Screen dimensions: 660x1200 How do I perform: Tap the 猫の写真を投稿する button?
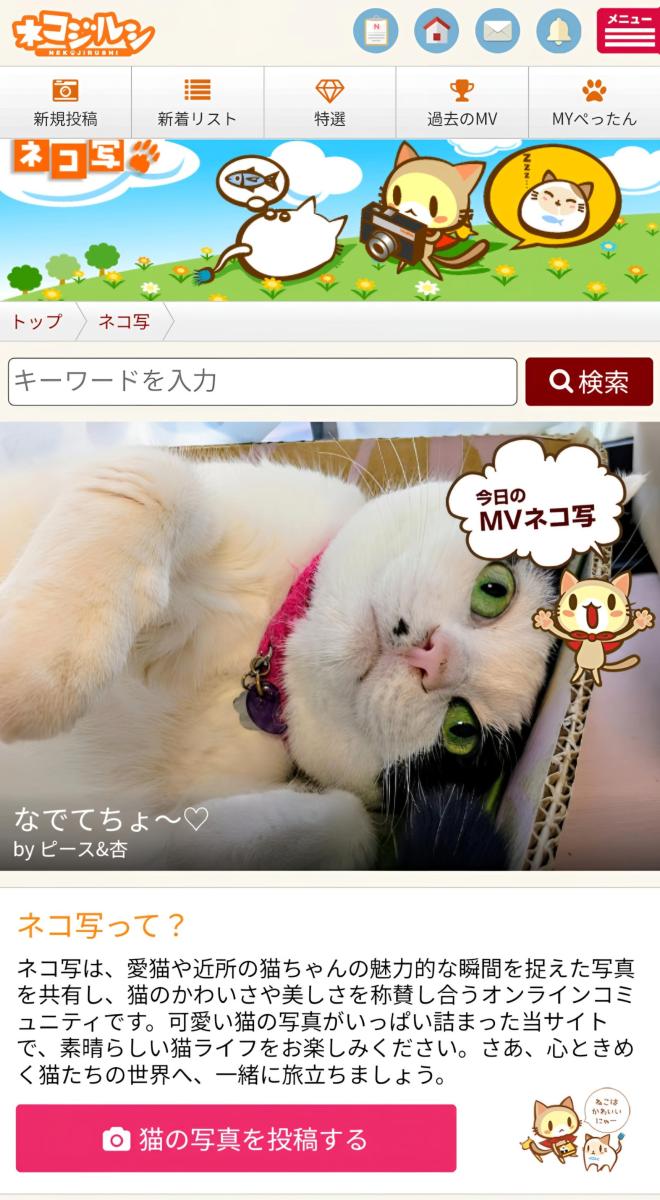click(236, 1138)
